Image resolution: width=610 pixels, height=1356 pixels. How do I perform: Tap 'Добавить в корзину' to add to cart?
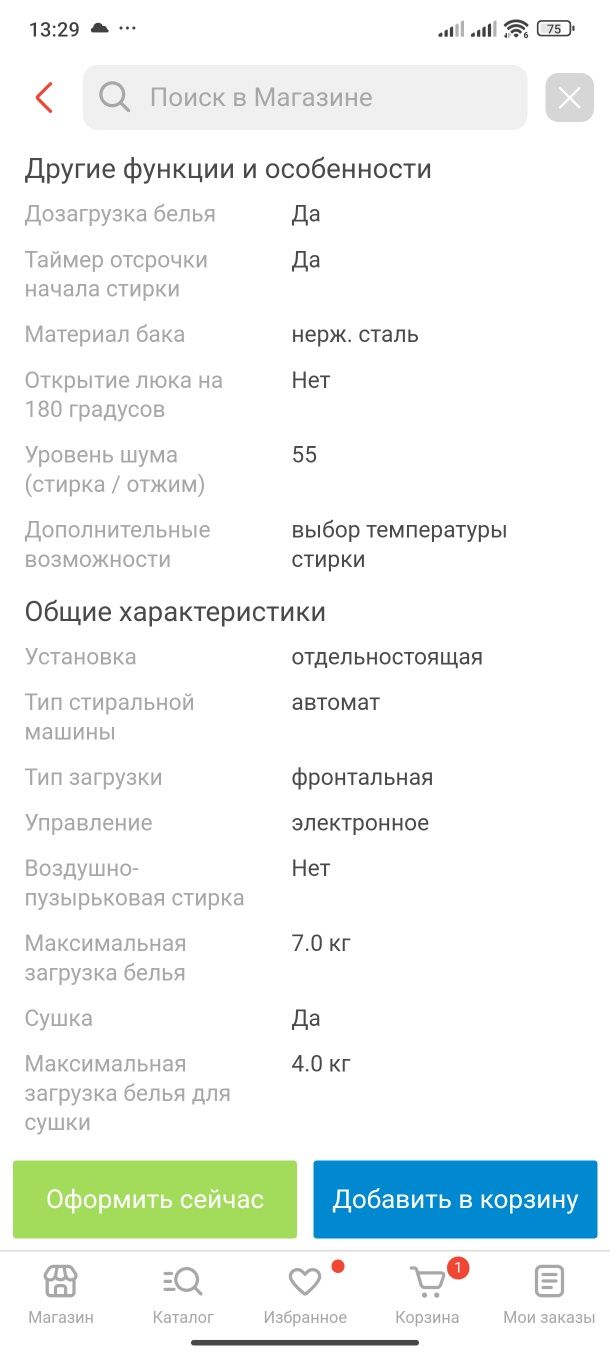(x=455, y=1199)
